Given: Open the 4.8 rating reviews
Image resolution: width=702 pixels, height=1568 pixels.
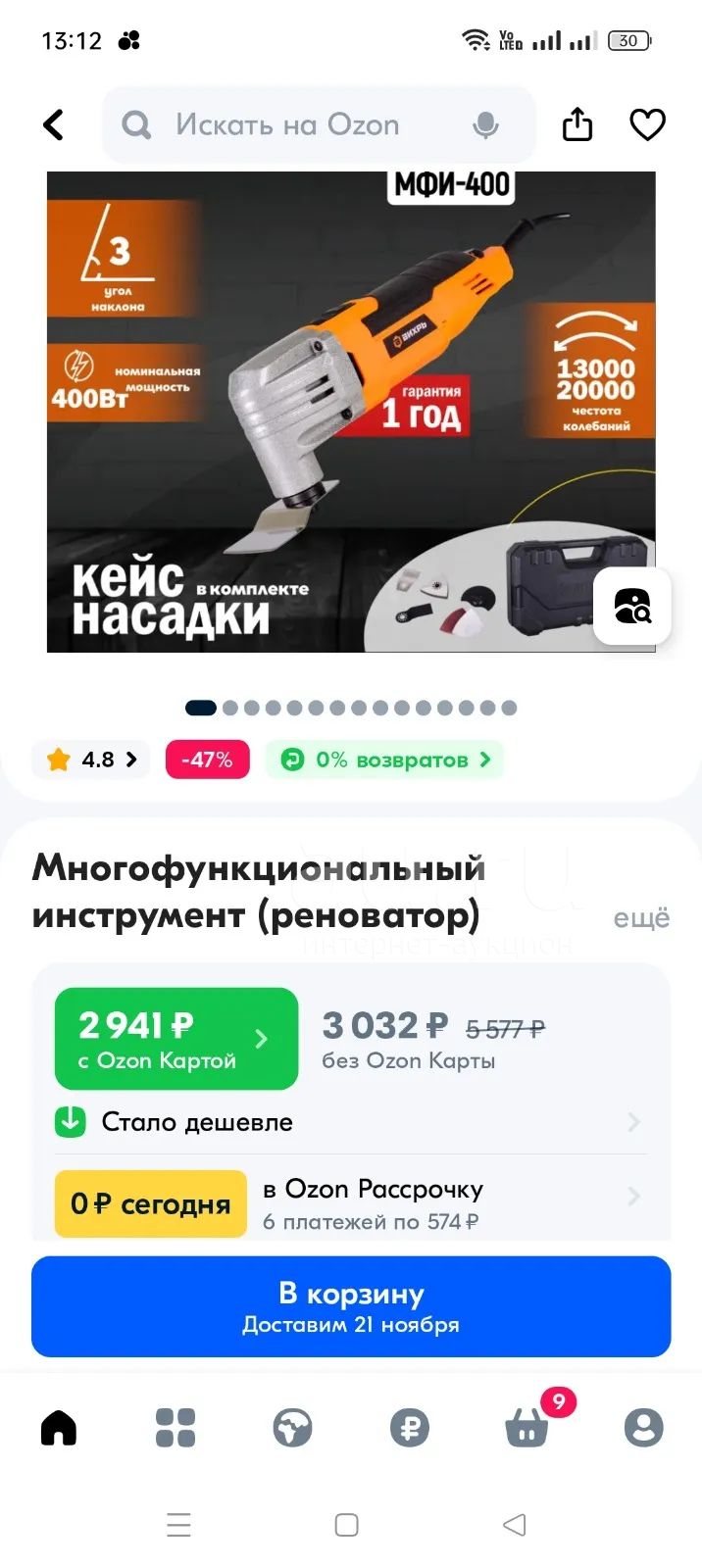Looking at the screenshot, I should (x=91, y=759).
